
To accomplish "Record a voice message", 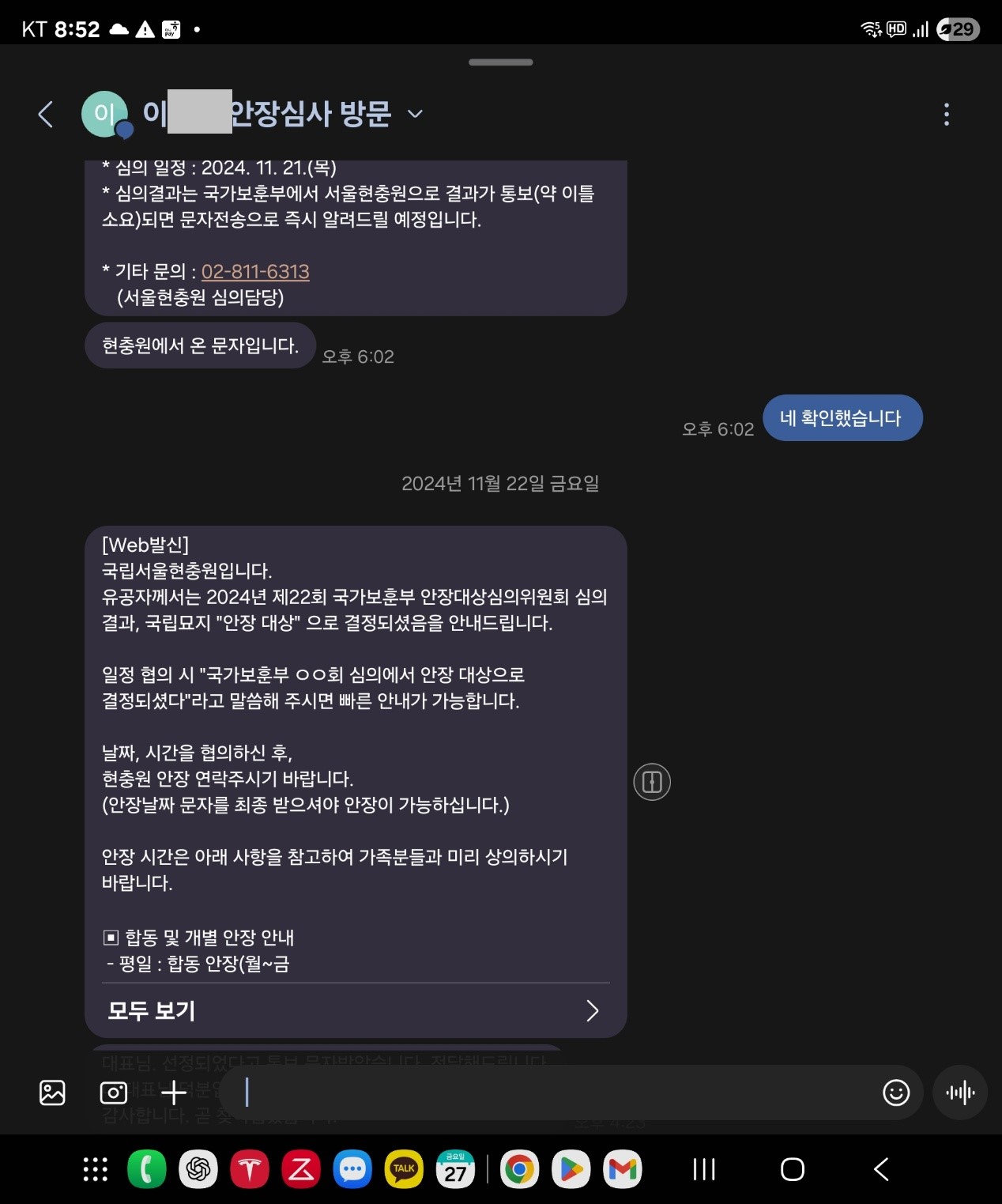I will [960, 1093].
